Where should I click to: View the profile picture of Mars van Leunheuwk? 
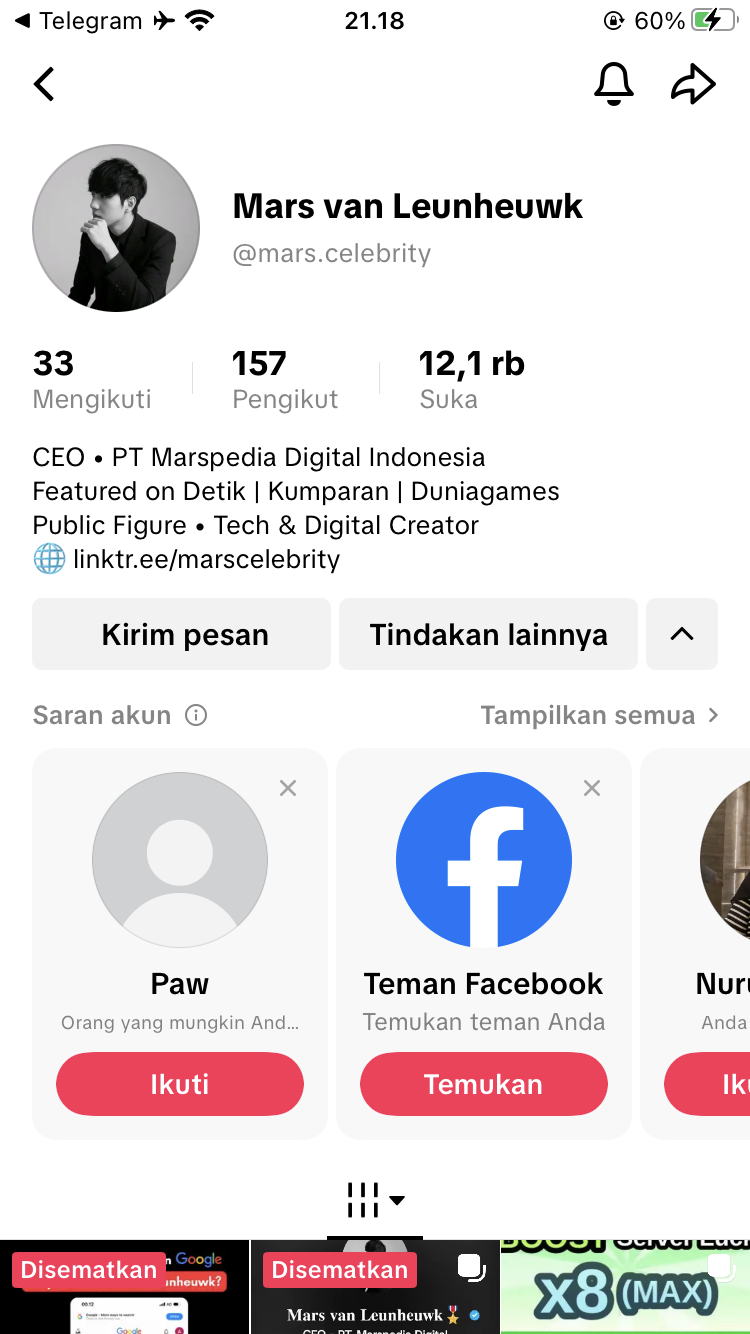(116, 228)
